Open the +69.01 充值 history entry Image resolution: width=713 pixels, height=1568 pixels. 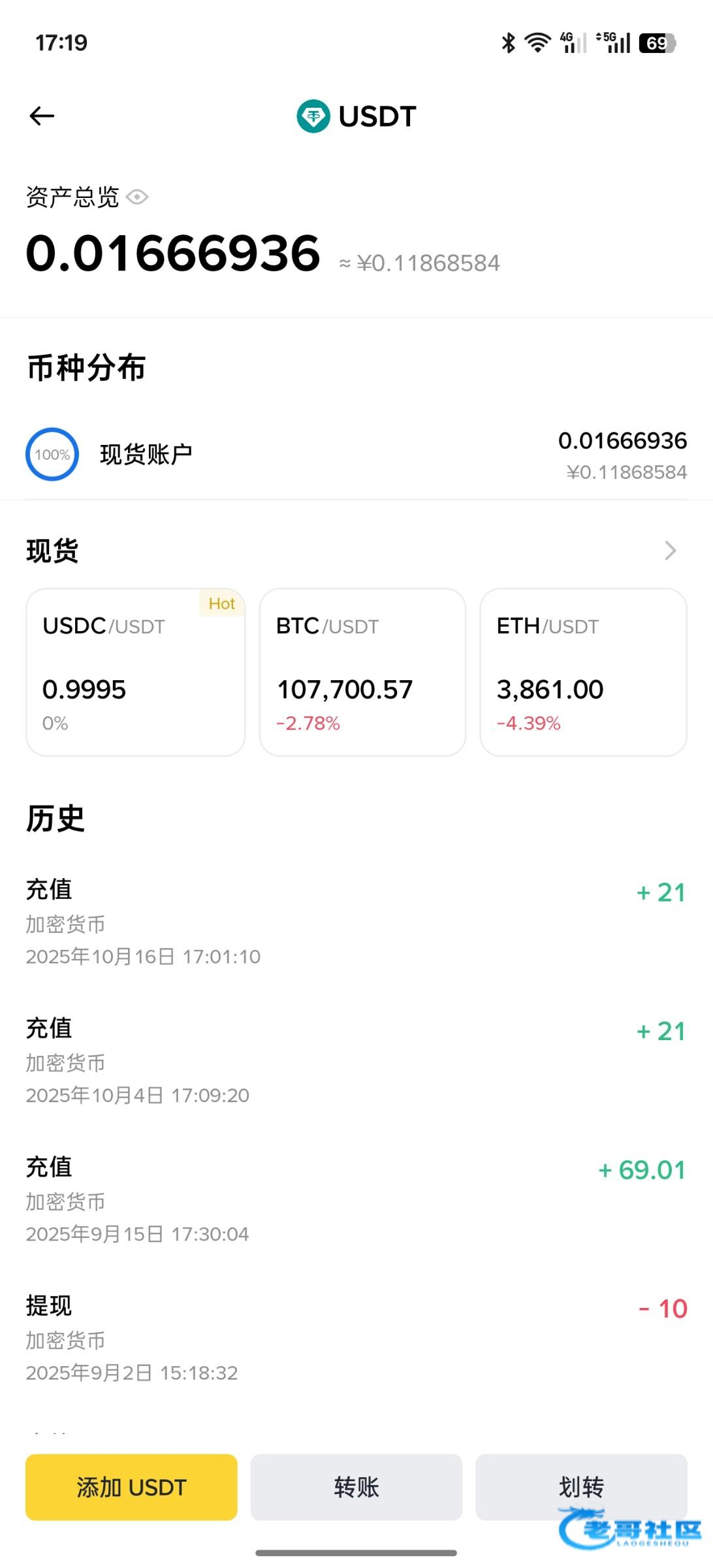click(x=356, y=1200)
